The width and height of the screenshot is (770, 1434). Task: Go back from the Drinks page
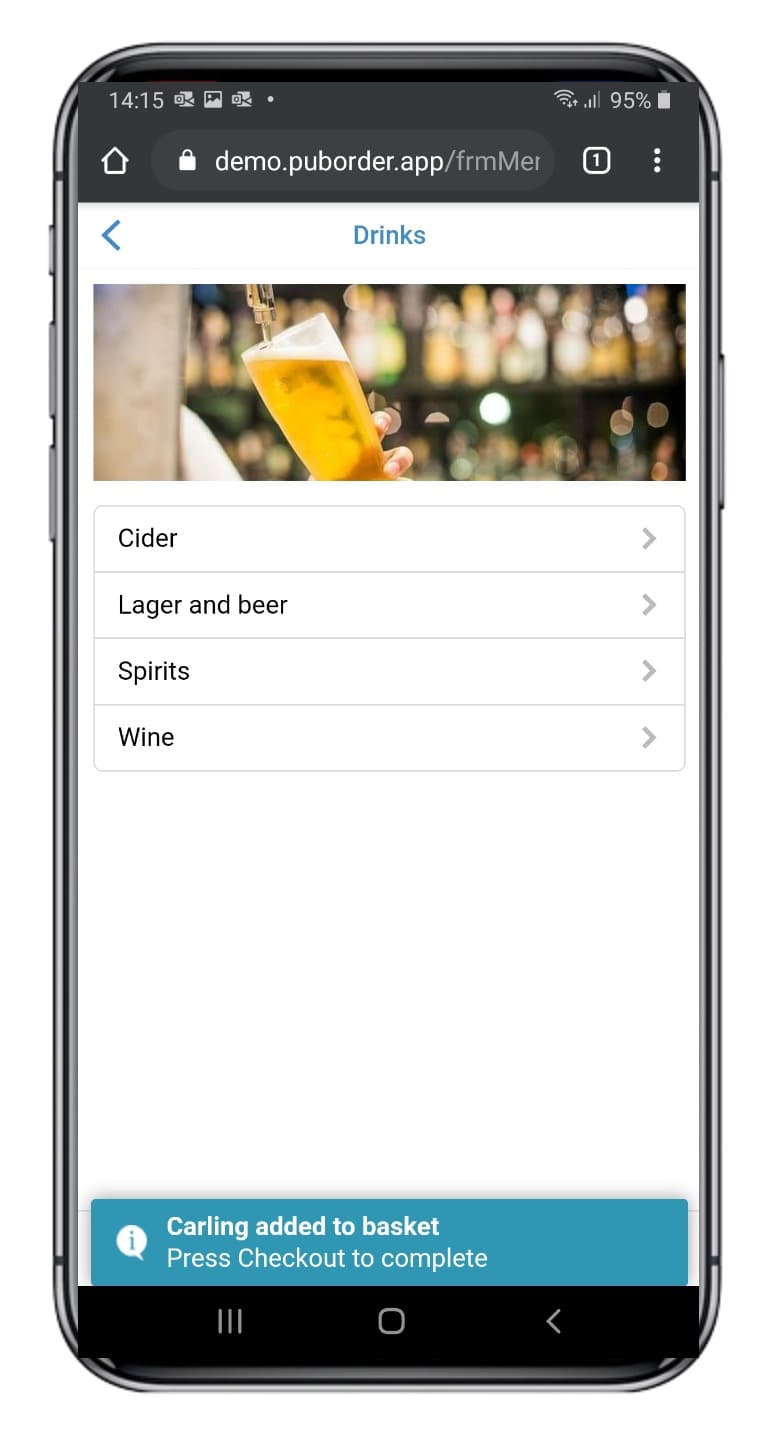111,236
